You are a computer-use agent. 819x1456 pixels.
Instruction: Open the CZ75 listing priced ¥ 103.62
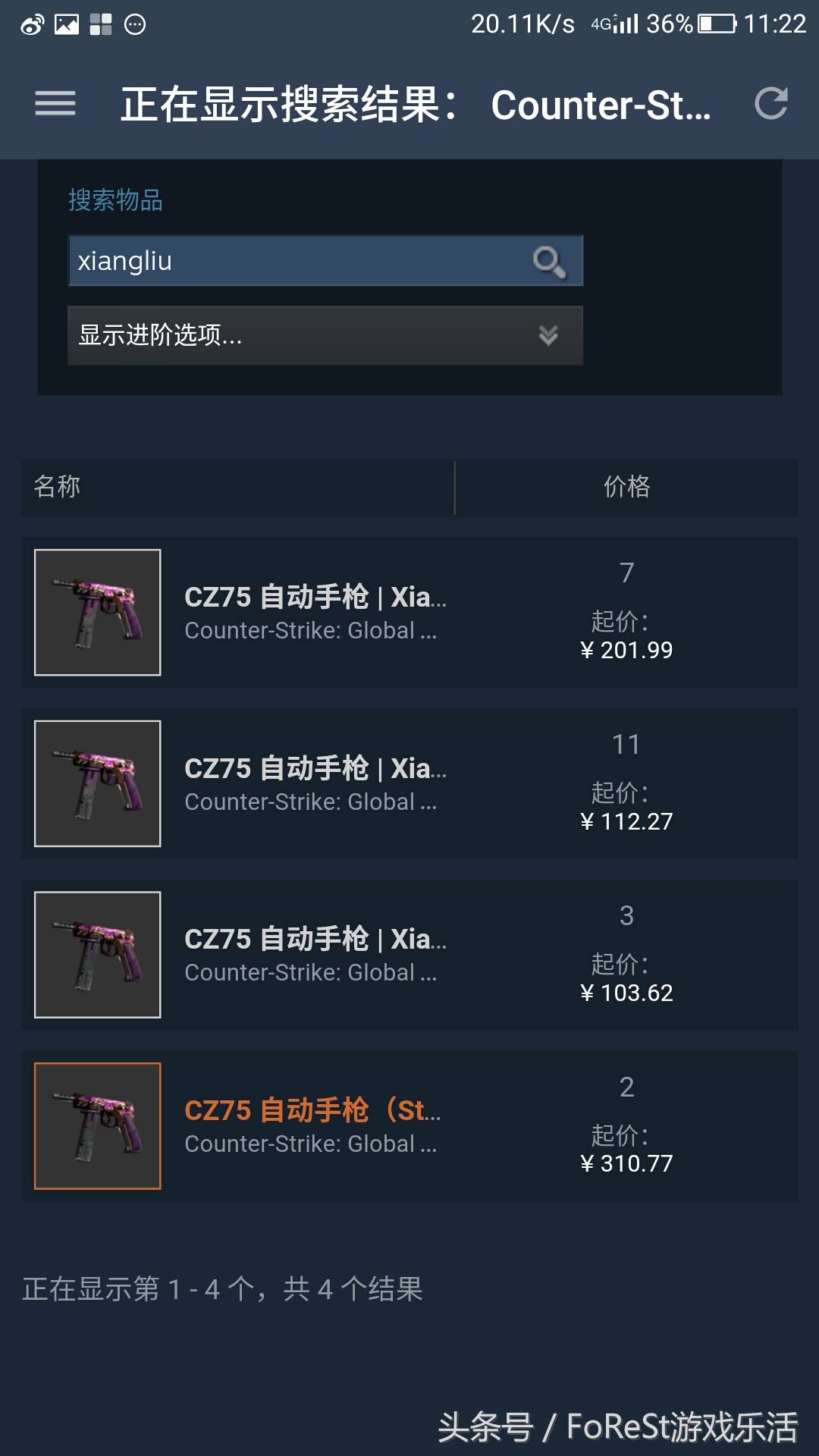[409, 955]
